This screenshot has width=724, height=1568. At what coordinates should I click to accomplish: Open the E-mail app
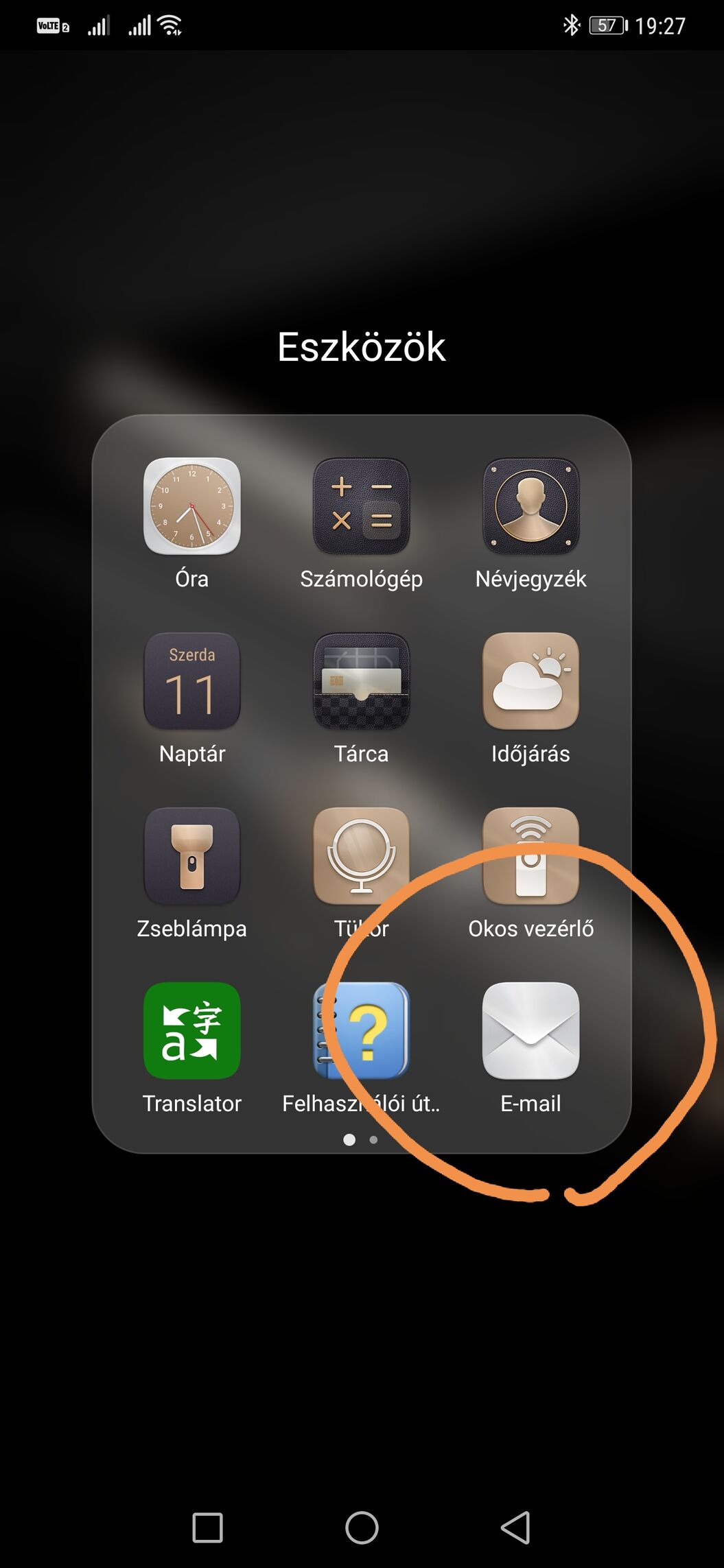[x=530, y=1031]
